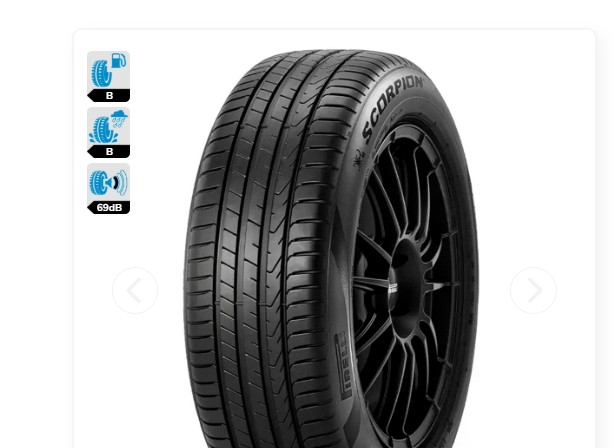Open the fuel efficiency B label

(x=108, y=76)
